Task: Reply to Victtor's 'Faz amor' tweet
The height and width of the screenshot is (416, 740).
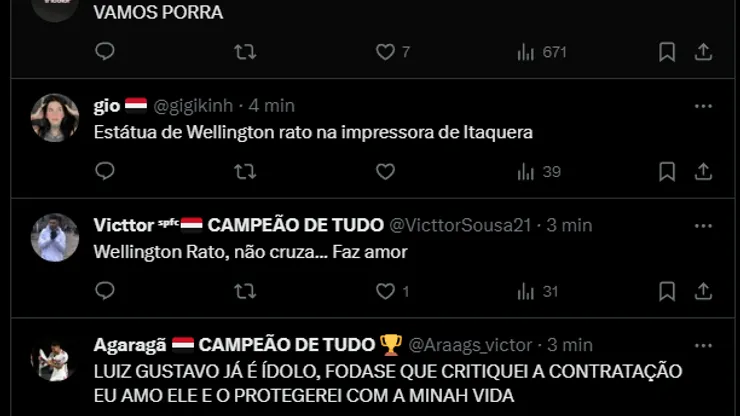Action: (105, 292)
